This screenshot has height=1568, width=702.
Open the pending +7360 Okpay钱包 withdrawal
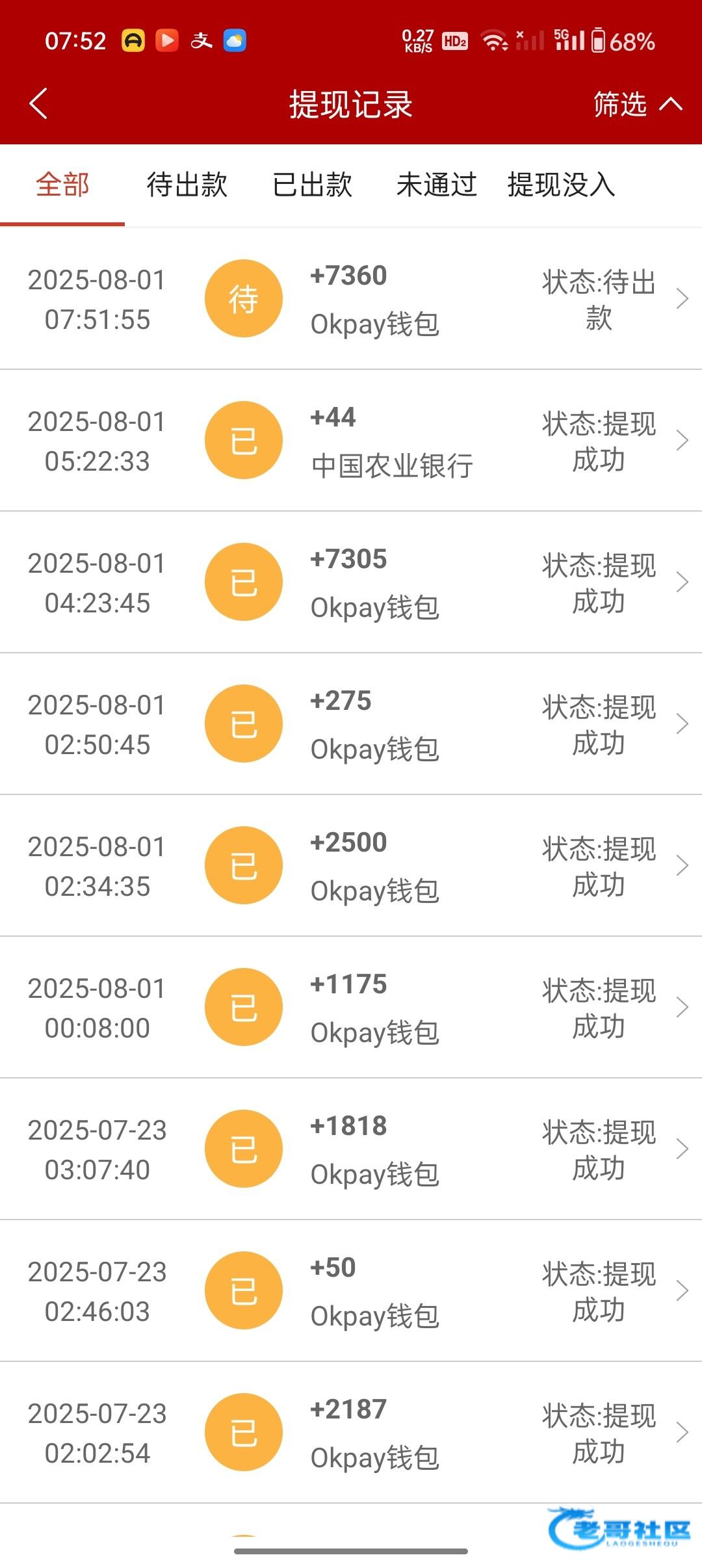coord(351,299)
